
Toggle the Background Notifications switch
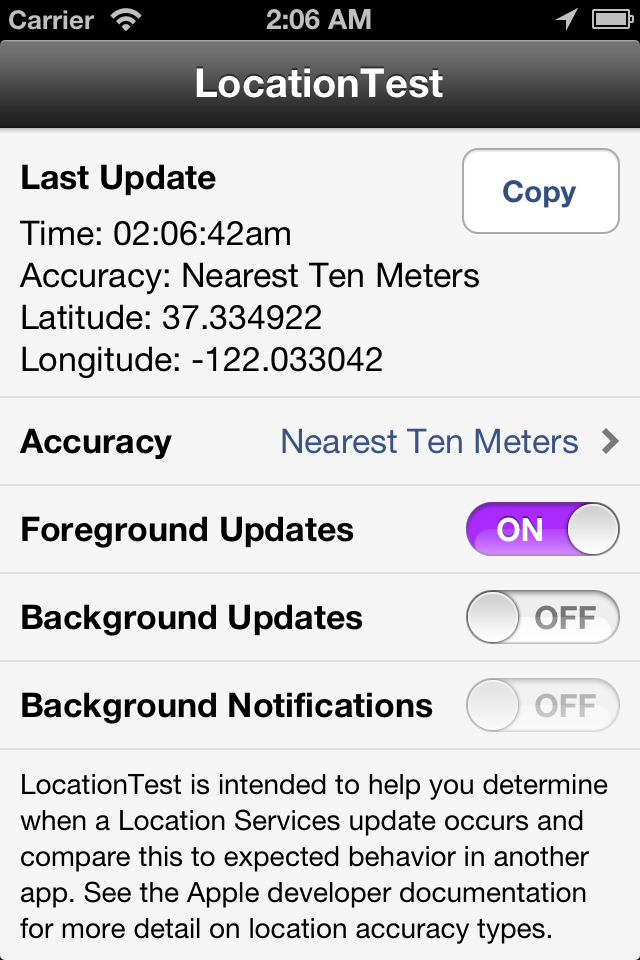(542, 705)
